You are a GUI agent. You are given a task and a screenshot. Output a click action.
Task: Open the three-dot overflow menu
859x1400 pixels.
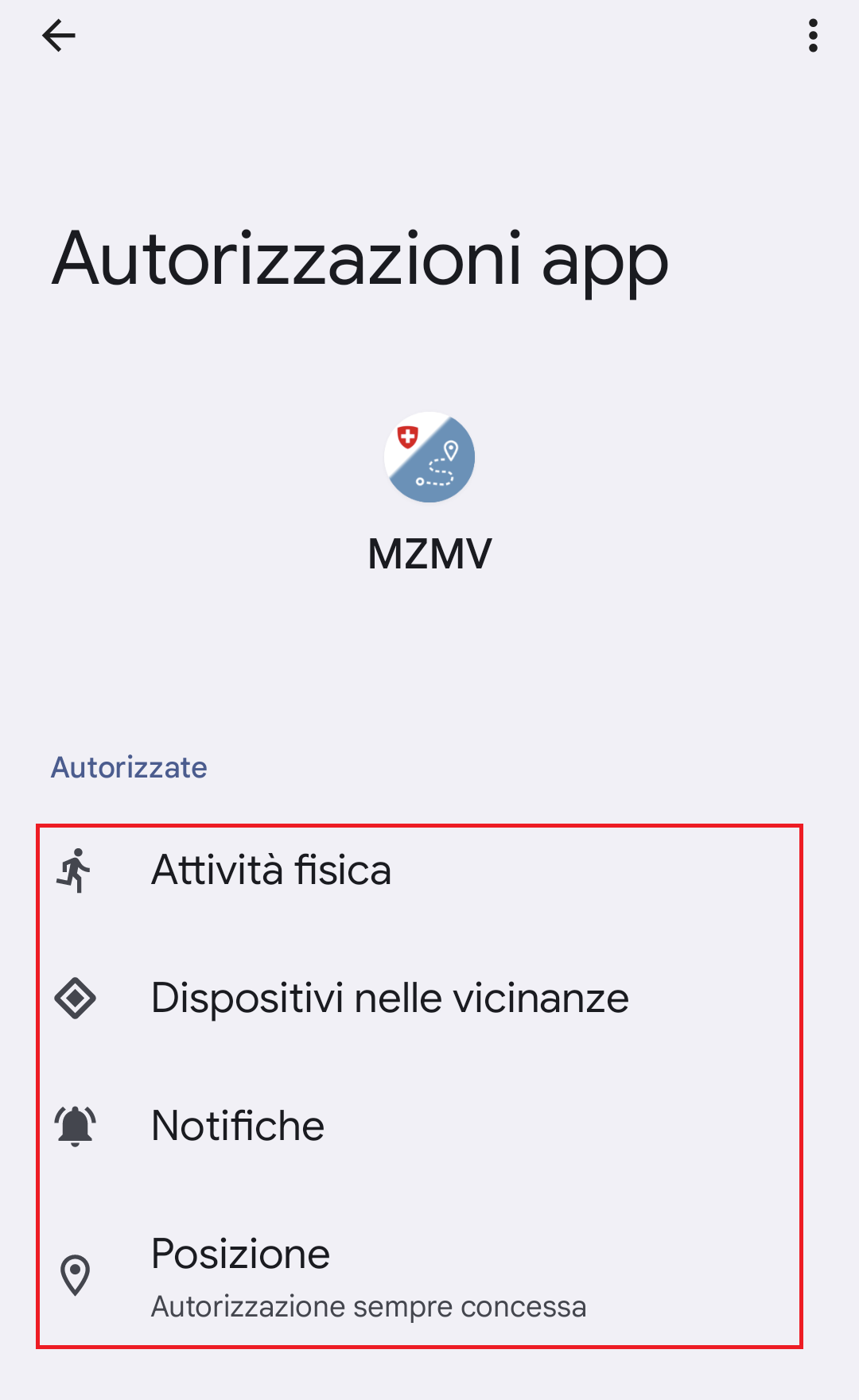[813, 36]
